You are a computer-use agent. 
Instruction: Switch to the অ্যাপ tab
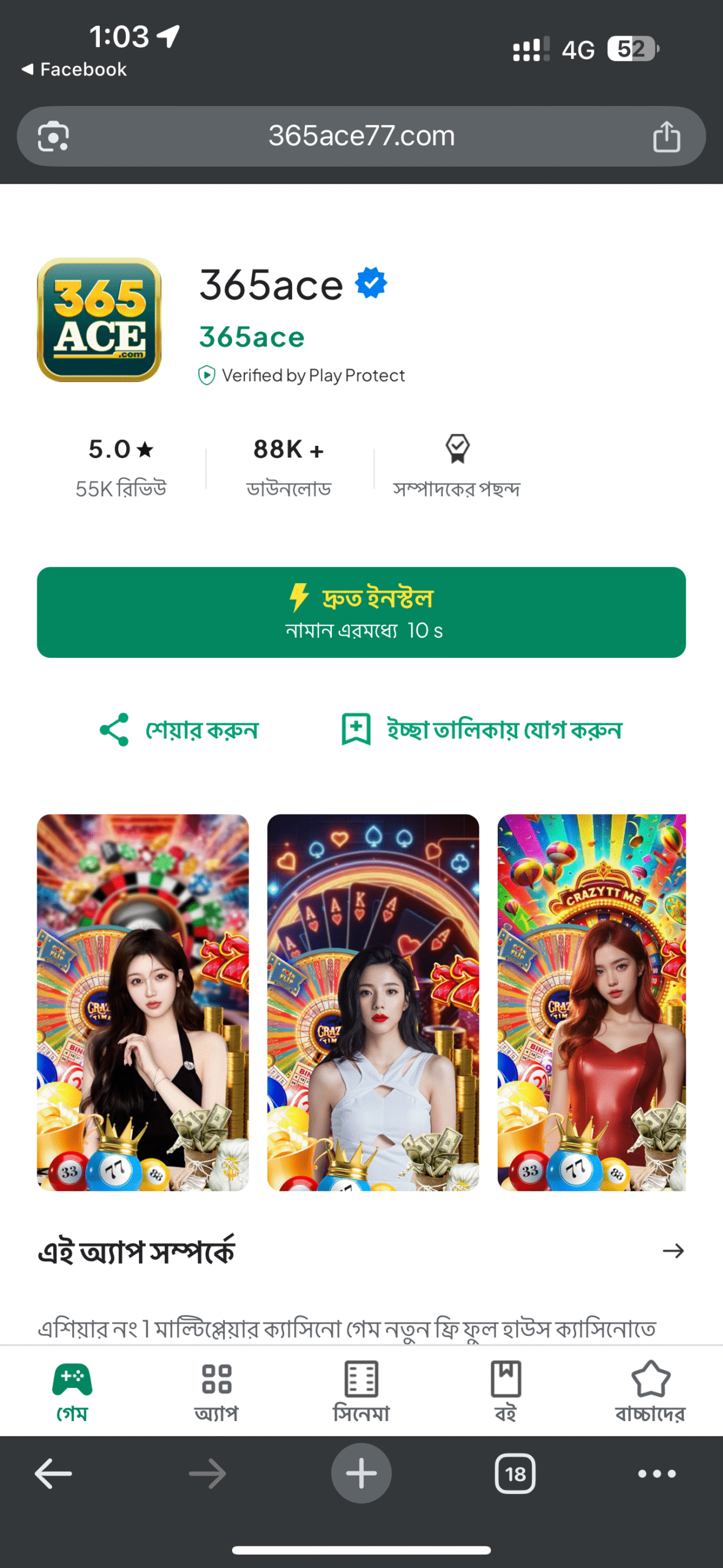point(217,1392)
